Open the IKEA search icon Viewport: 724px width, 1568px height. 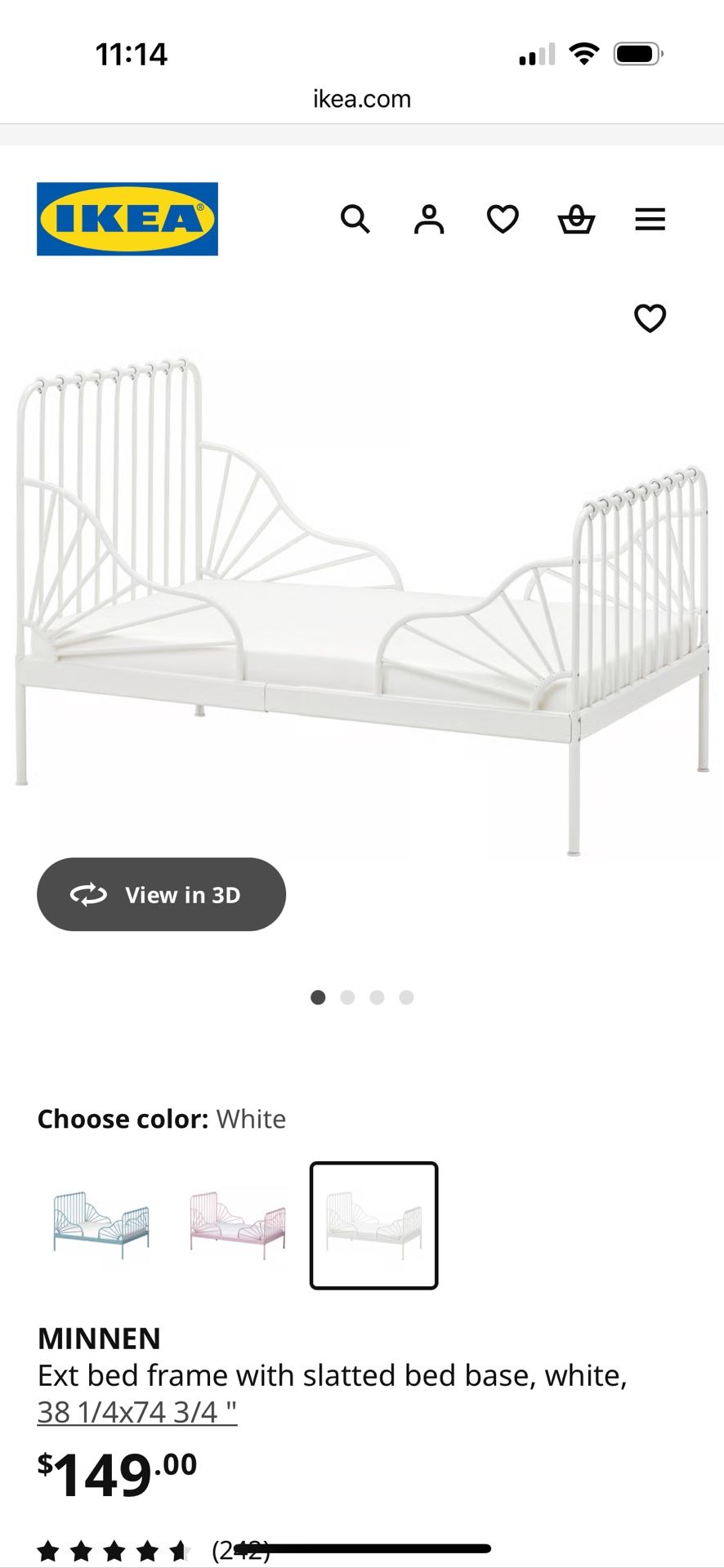click(x=355, y=219)
